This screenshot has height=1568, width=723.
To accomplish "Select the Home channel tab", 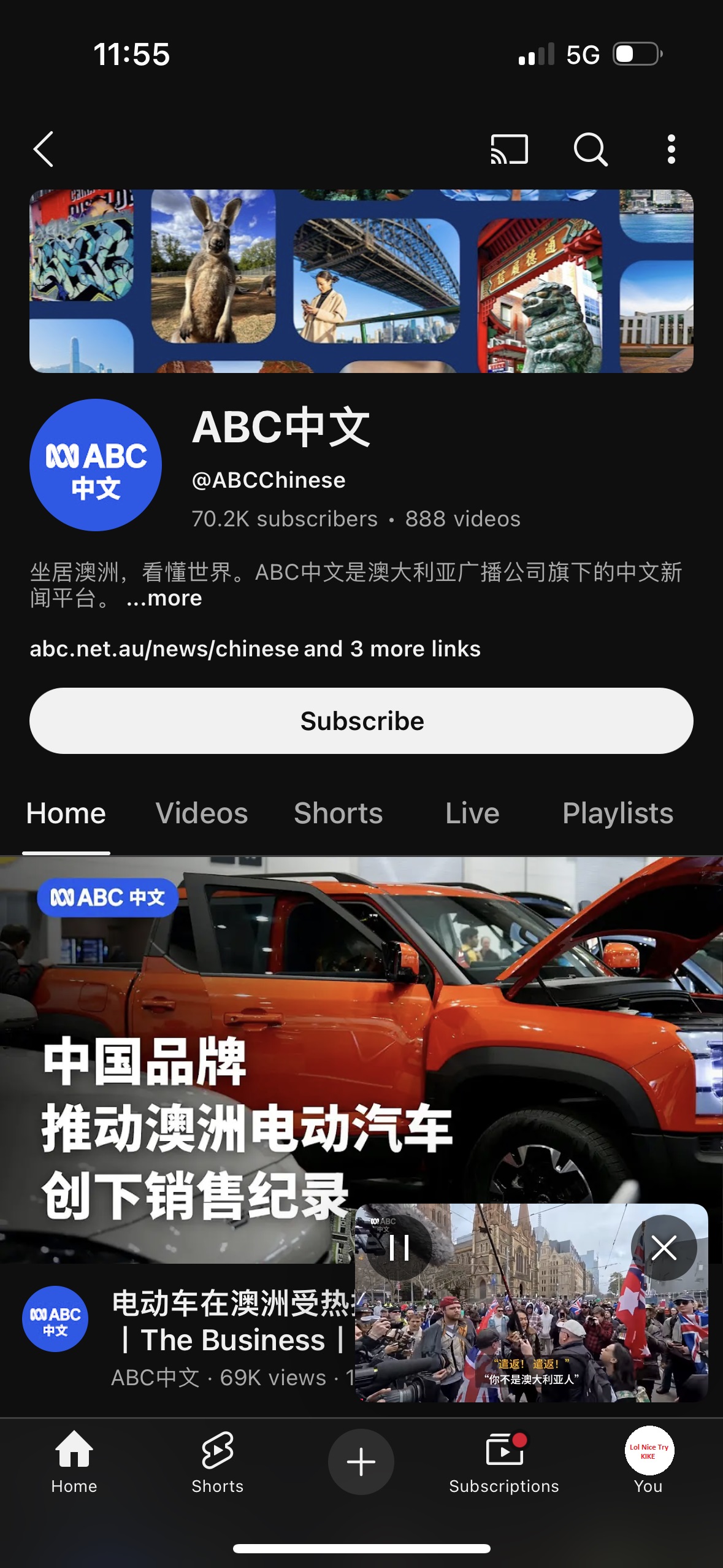I will tap(66, 813).
